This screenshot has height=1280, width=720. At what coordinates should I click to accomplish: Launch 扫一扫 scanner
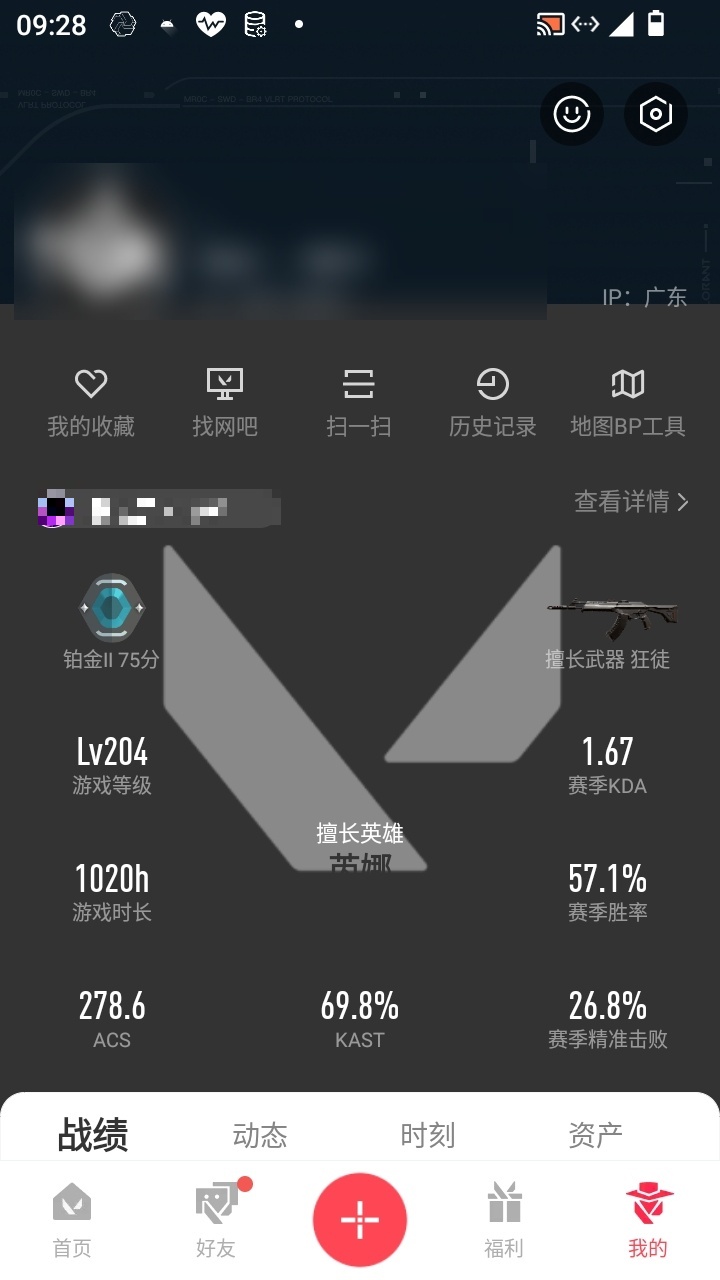pyautogui.click(x=359, y=402)
